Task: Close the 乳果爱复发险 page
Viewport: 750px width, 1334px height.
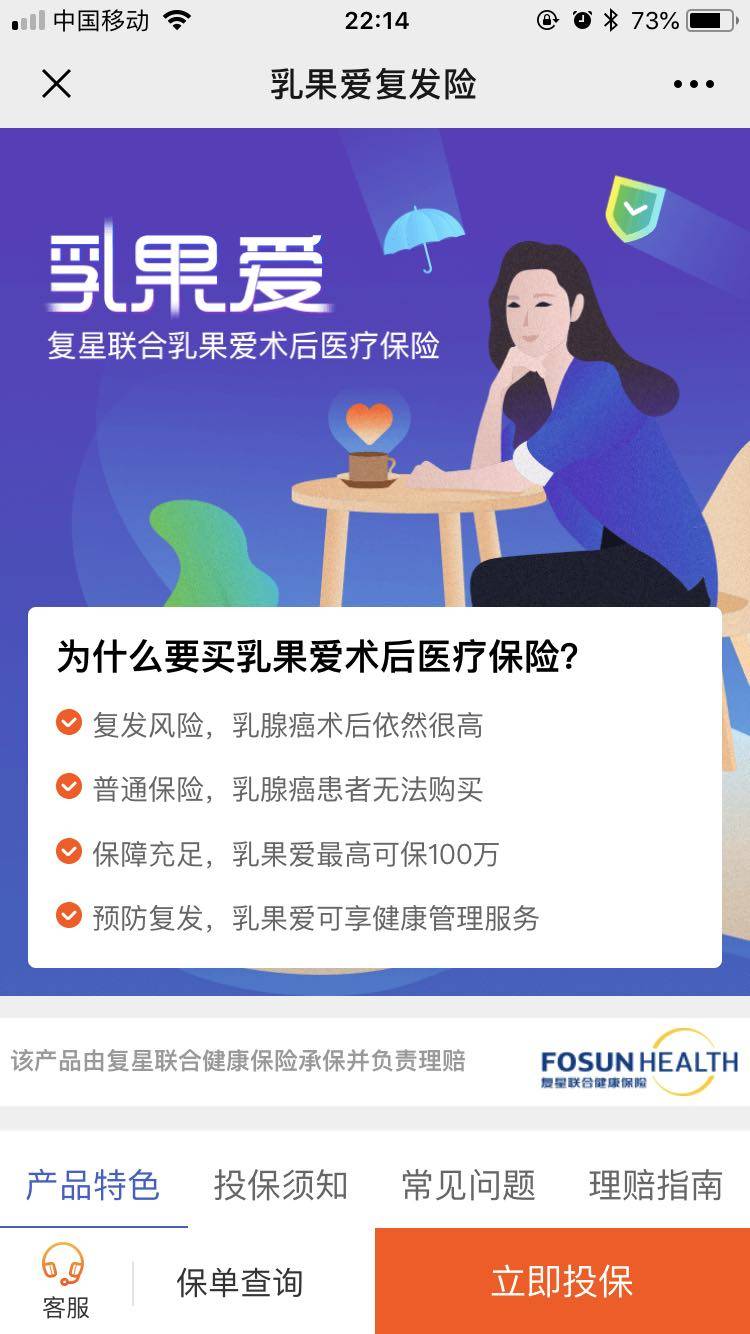Action: click(57, 84)
